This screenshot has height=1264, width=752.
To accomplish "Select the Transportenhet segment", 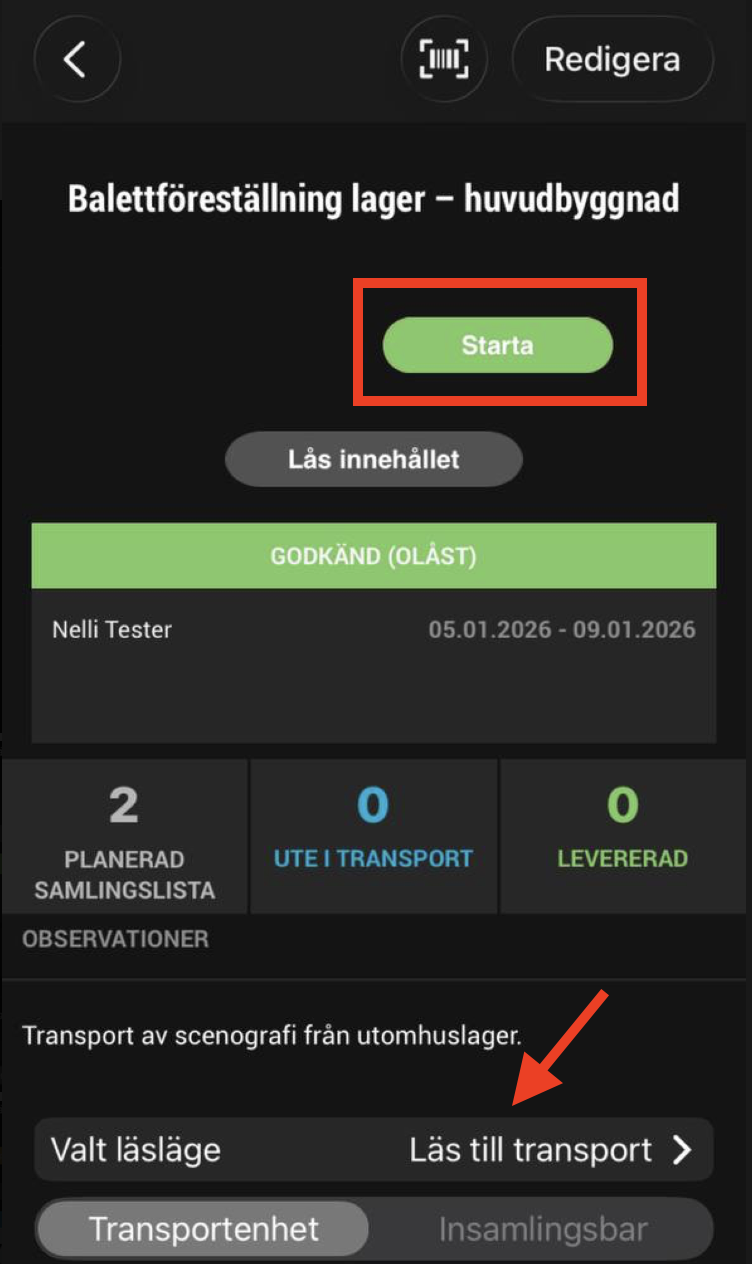I will tap(203, 1229).
